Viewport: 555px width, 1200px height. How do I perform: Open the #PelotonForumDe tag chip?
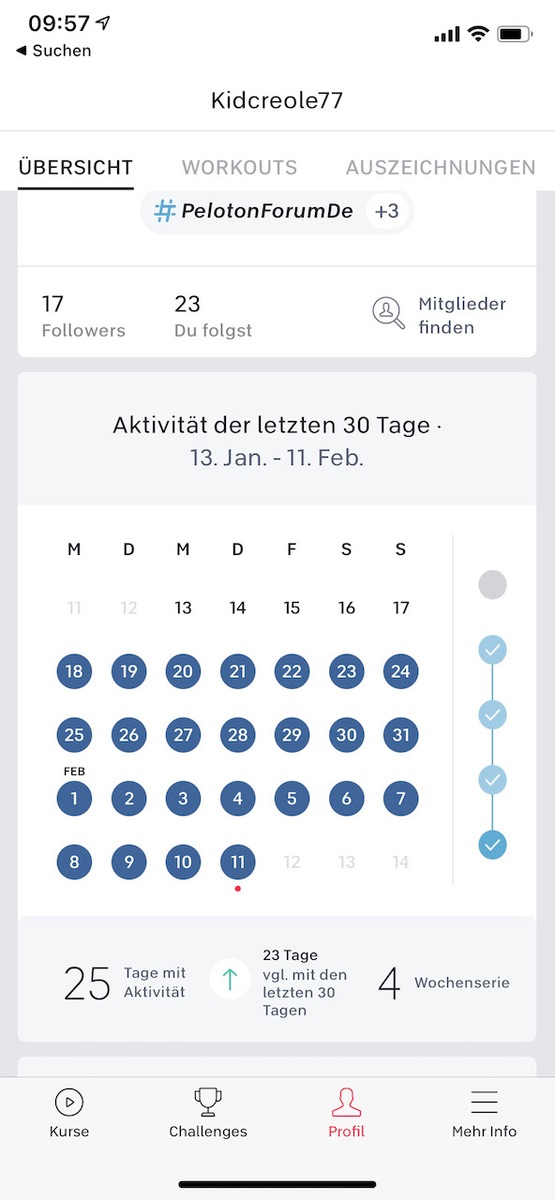(253, 211)
